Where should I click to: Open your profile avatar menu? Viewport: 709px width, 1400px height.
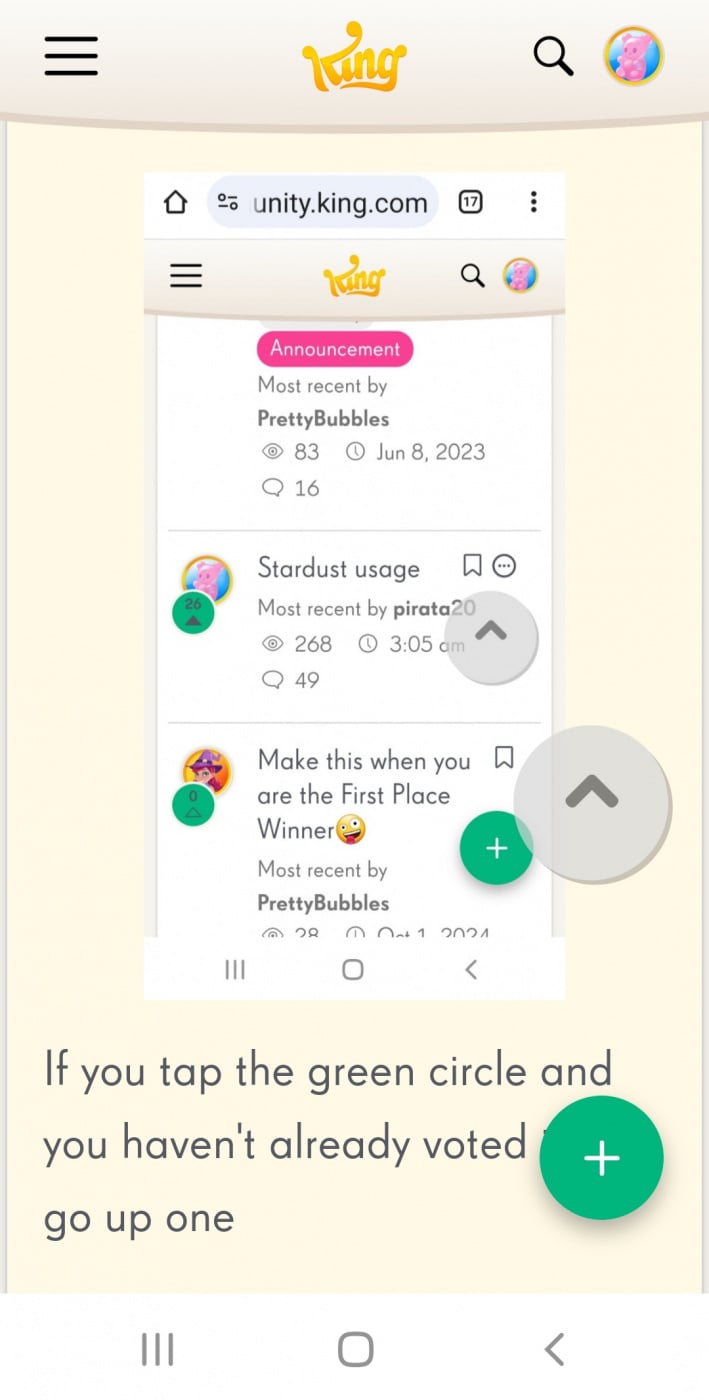(x=634, y=56)
